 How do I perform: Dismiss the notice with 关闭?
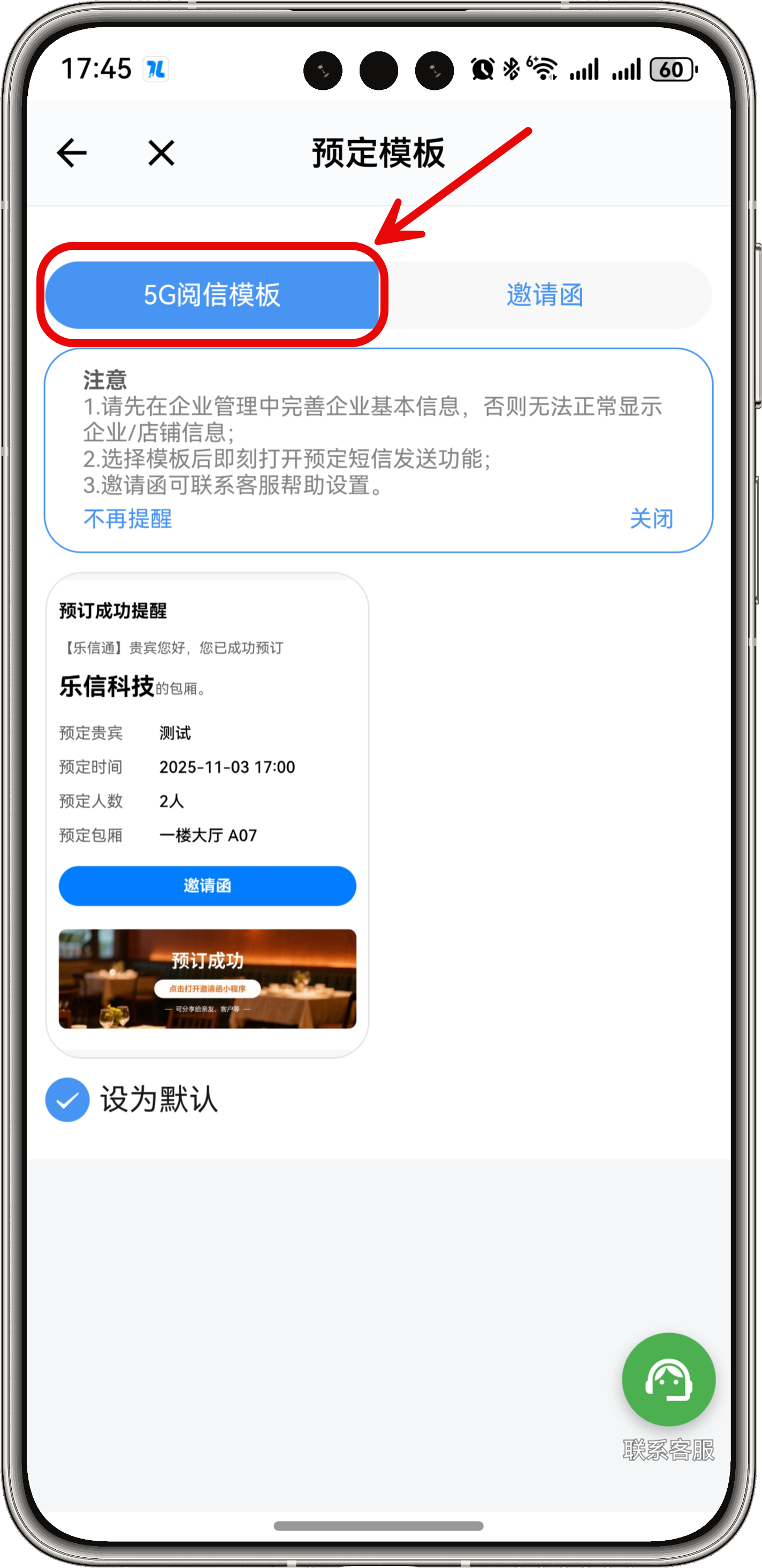[651, 518]
